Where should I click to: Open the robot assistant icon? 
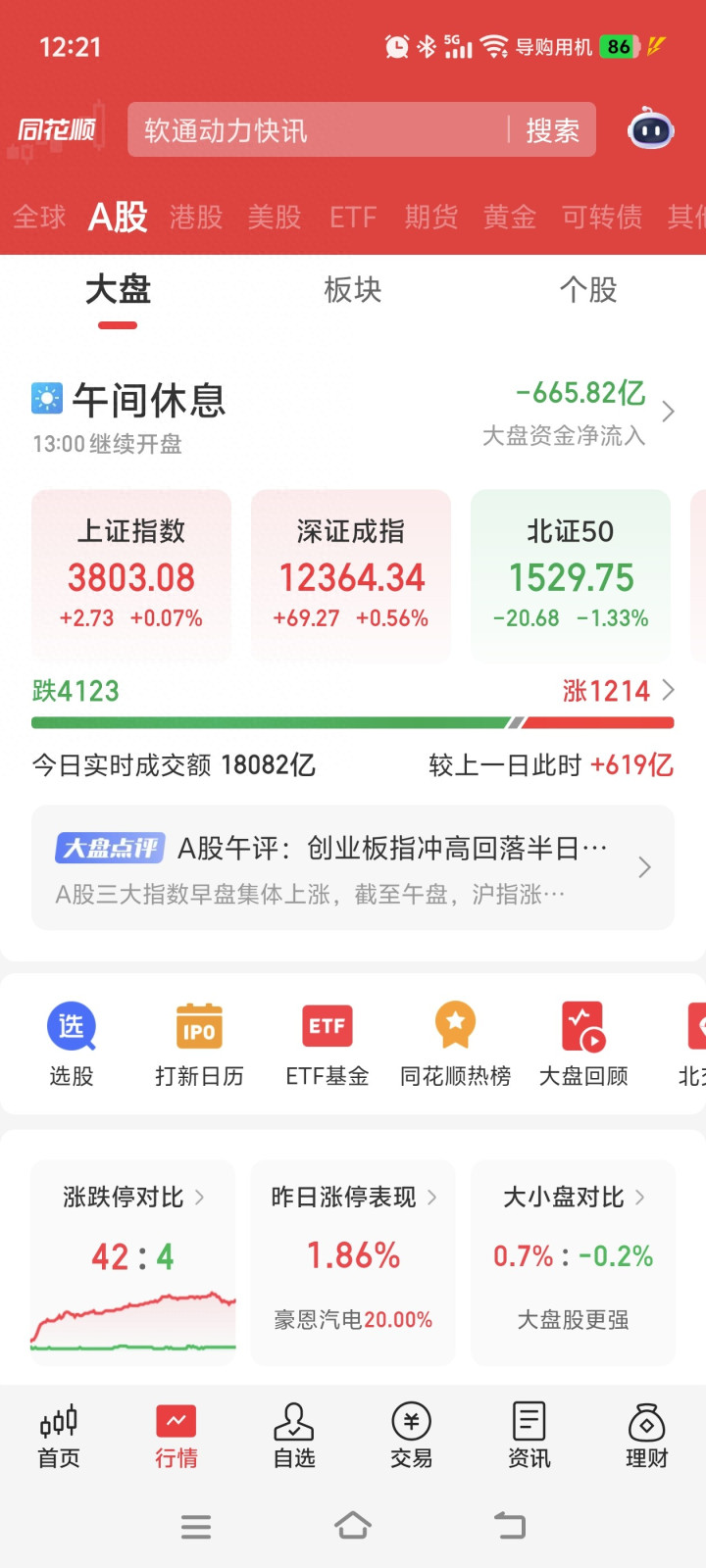tap(650, 129)
